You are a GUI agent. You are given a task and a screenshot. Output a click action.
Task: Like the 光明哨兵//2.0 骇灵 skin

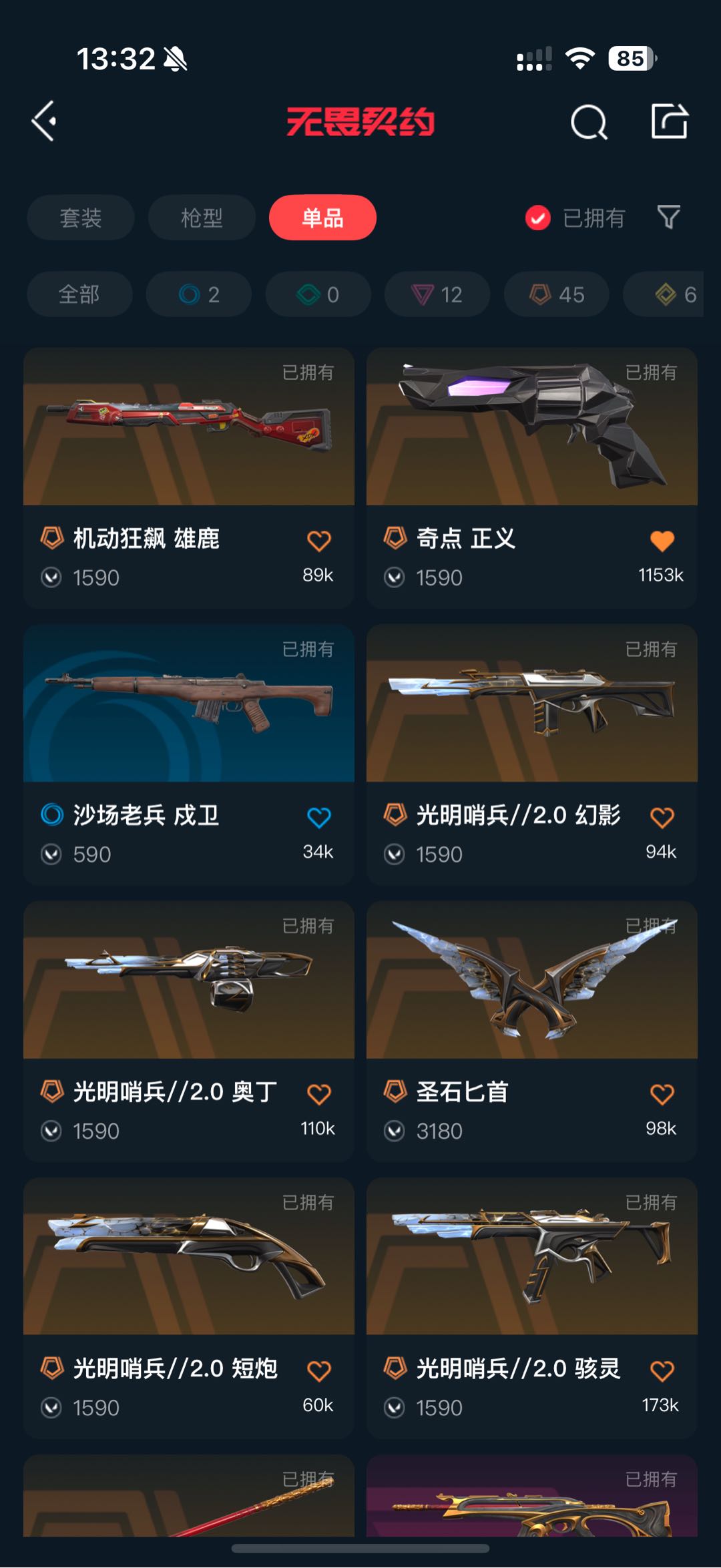(662, 1371)
